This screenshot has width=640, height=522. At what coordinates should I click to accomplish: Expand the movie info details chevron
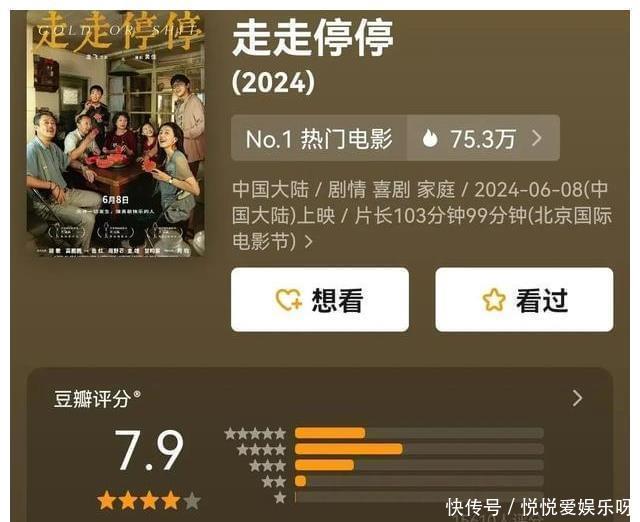coord(308,242)
